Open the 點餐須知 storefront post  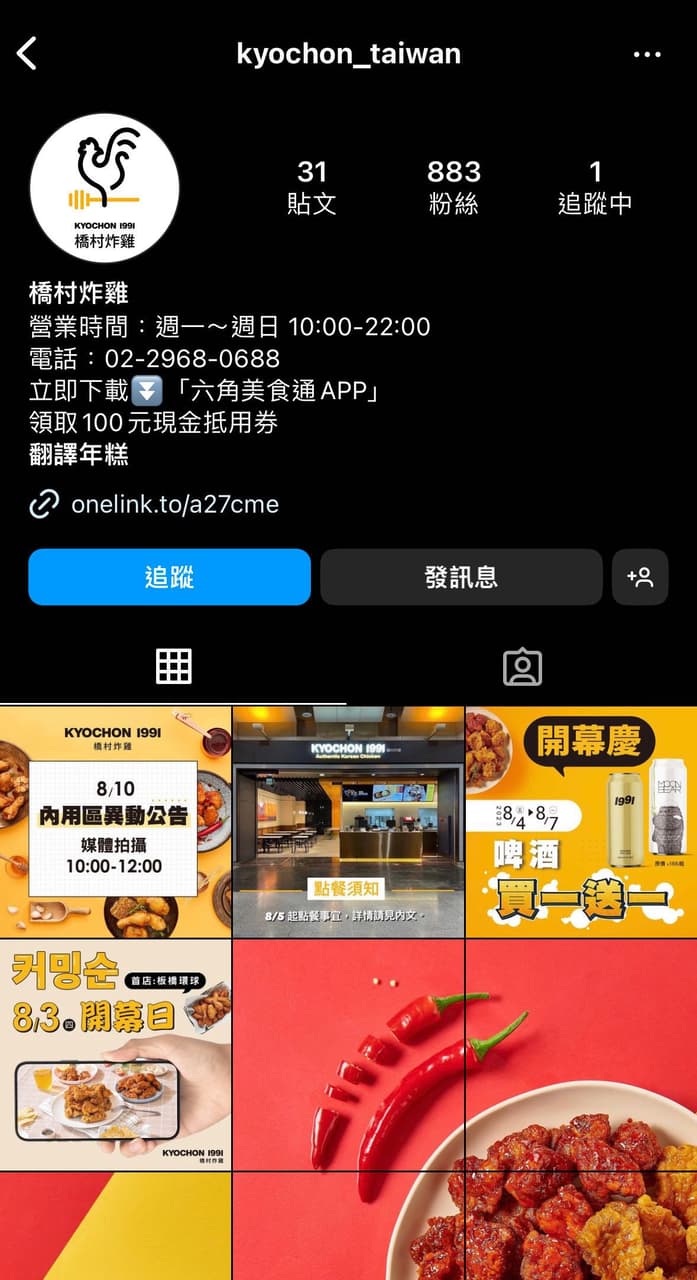coord(348,821)
